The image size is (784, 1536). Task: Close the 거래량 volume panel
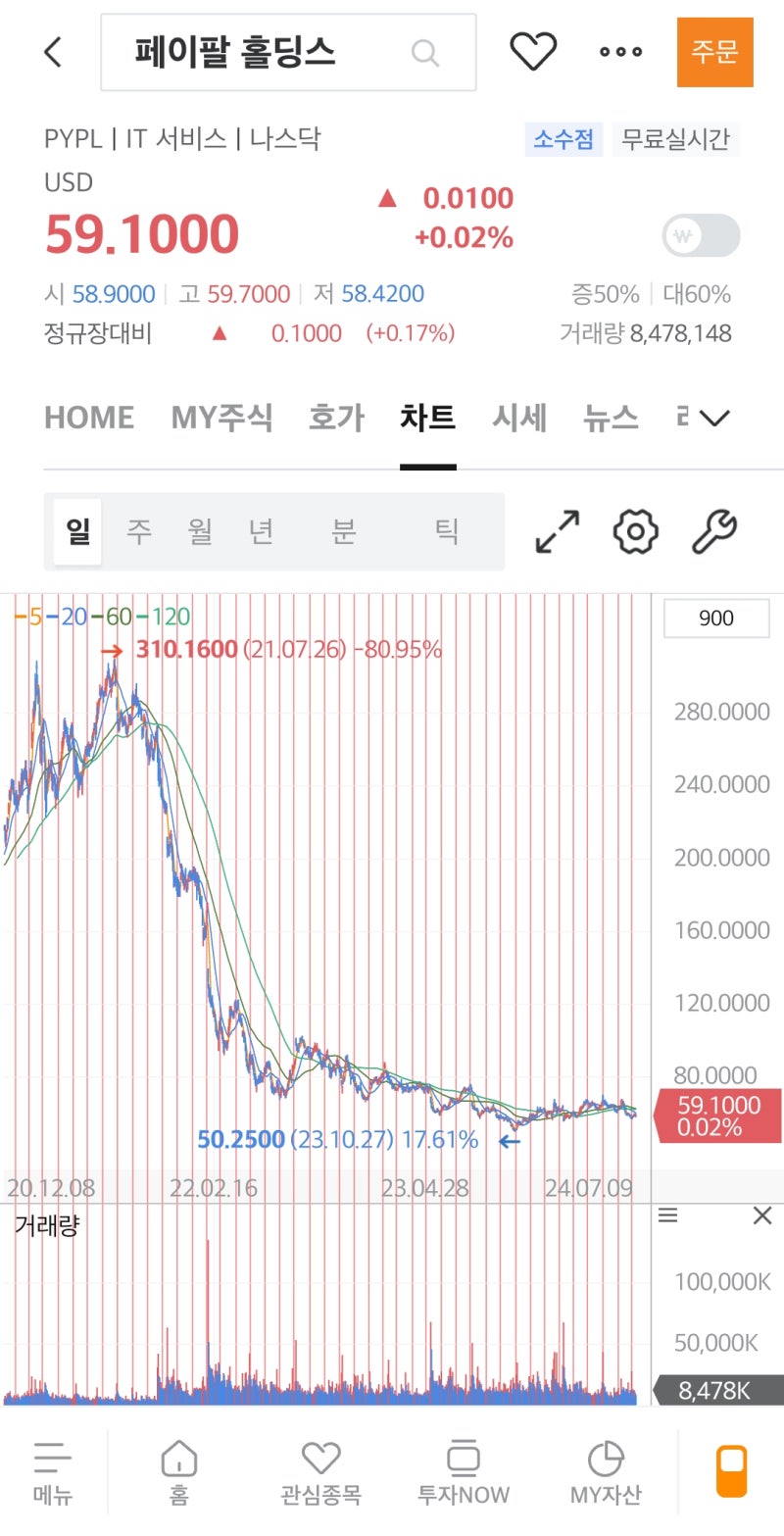762,1215
